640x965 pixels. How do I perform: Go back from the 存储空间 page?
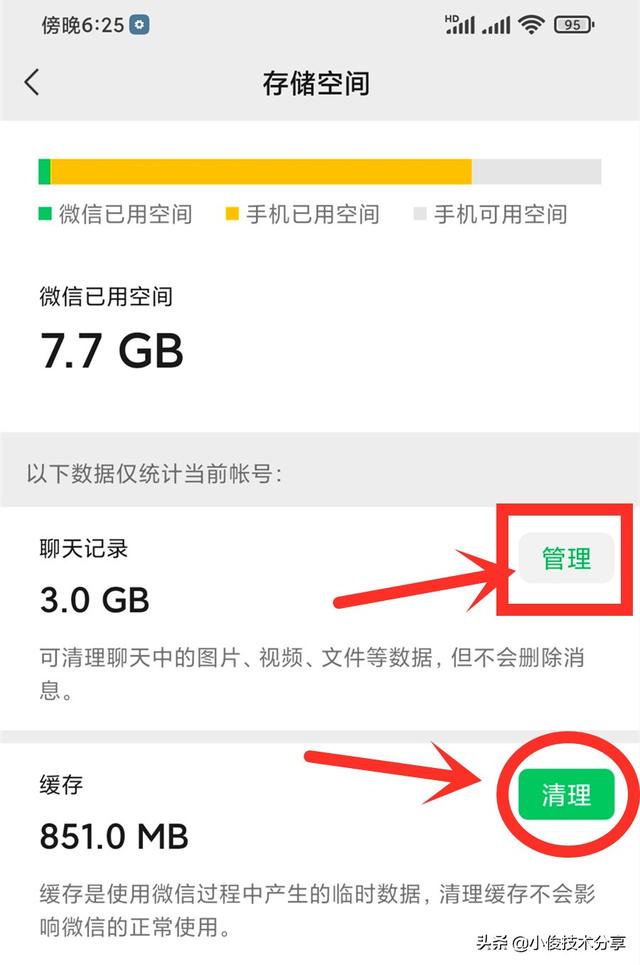(x=32, y=82)
